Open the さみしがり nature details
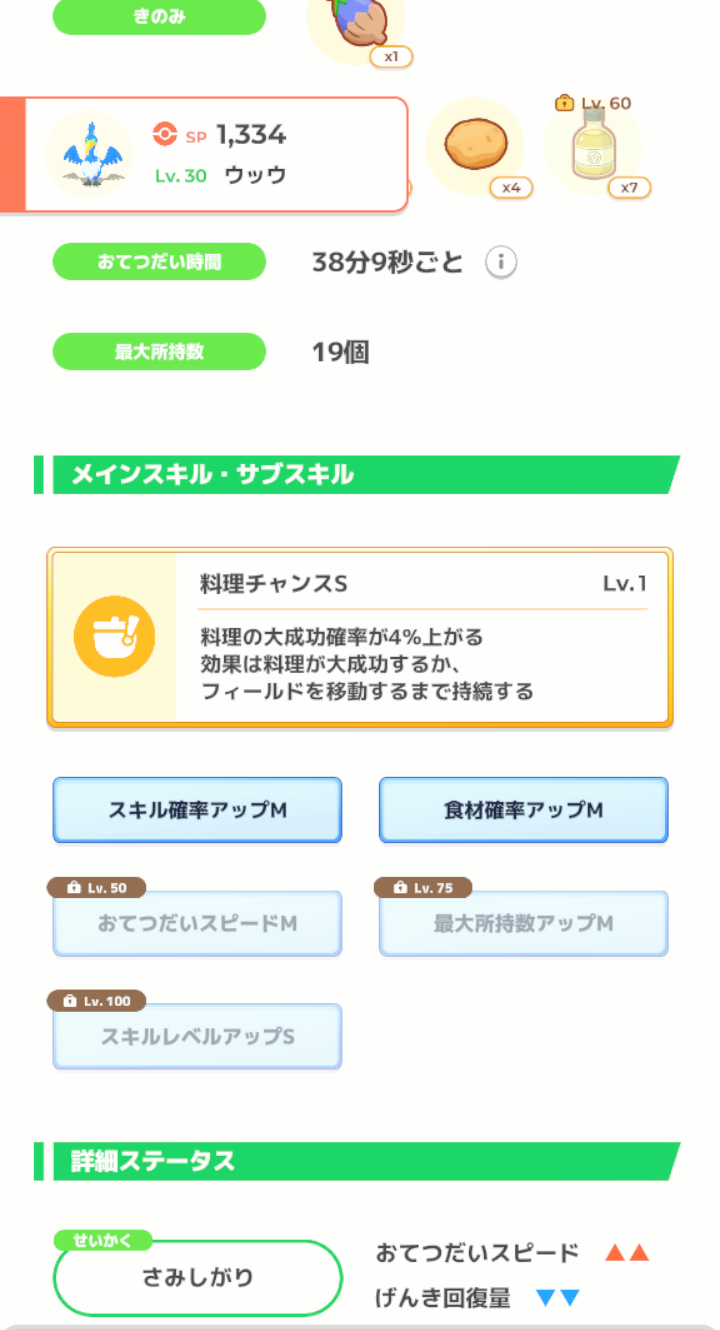The width and height of the screenshot is (720, 1330). point(198,1278)
